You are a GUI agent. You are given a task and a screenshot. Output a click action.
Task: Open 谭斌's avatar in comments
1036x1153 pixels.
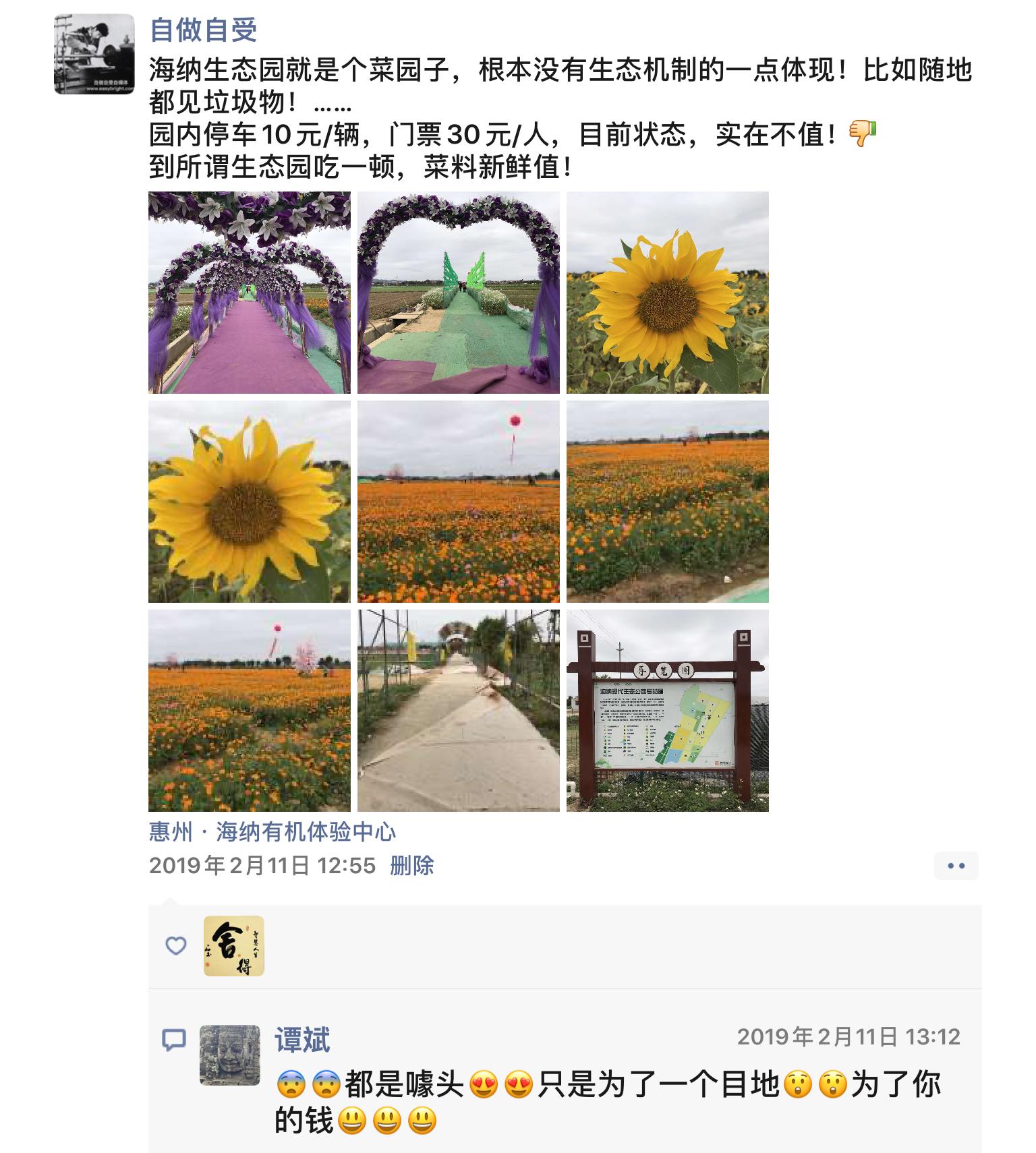[229, 1055]
